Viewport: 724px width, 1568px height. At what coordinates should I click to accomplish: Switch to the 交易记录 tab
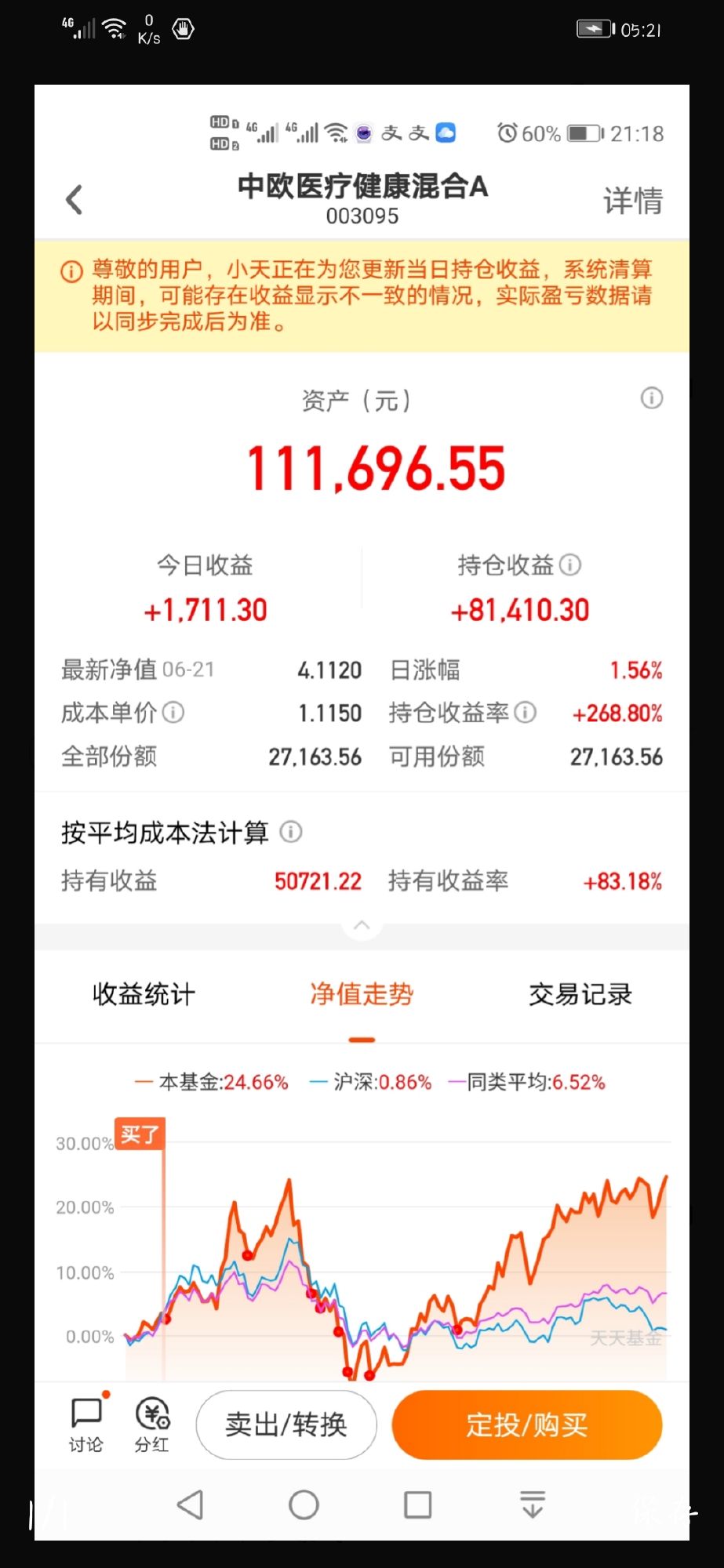[x=580, y=994]
